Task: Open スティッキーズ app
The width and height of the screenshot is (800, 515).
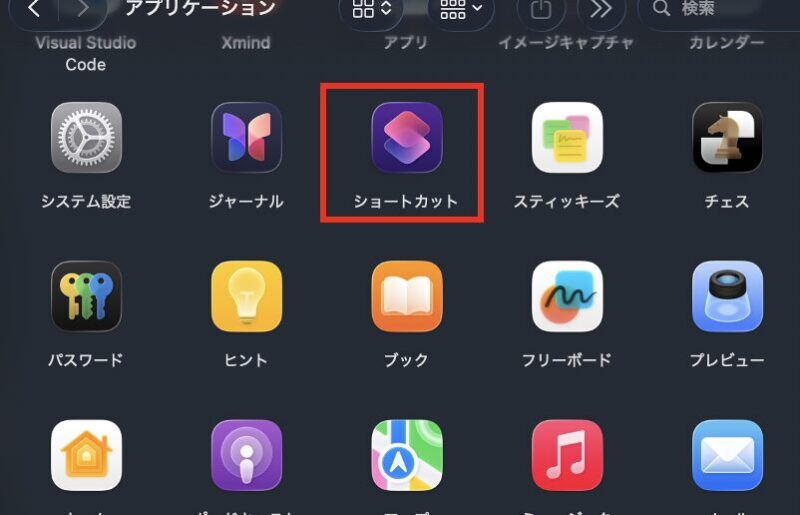Action: click(567, 138)
